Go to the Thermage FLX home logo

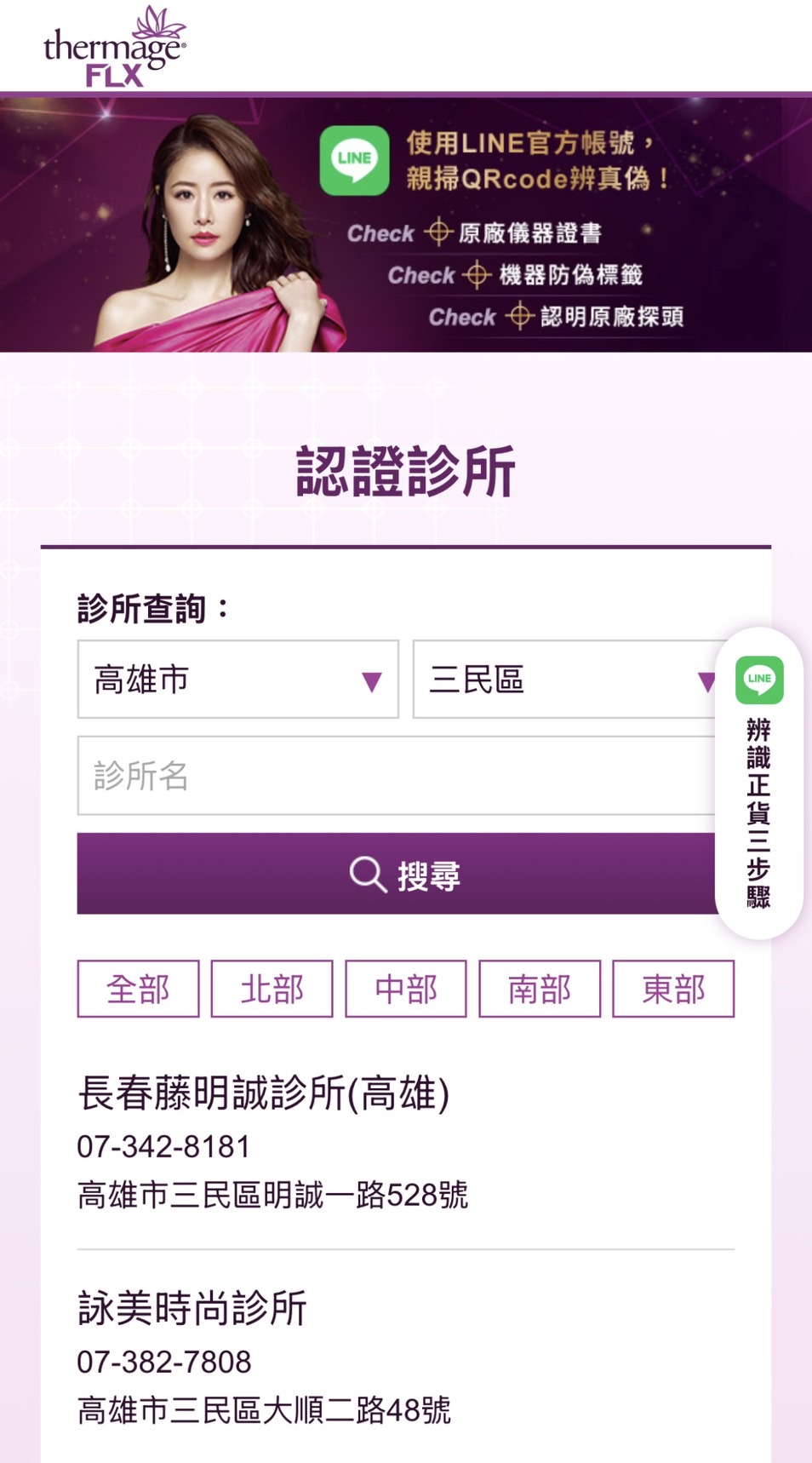[x=114, y=46]
